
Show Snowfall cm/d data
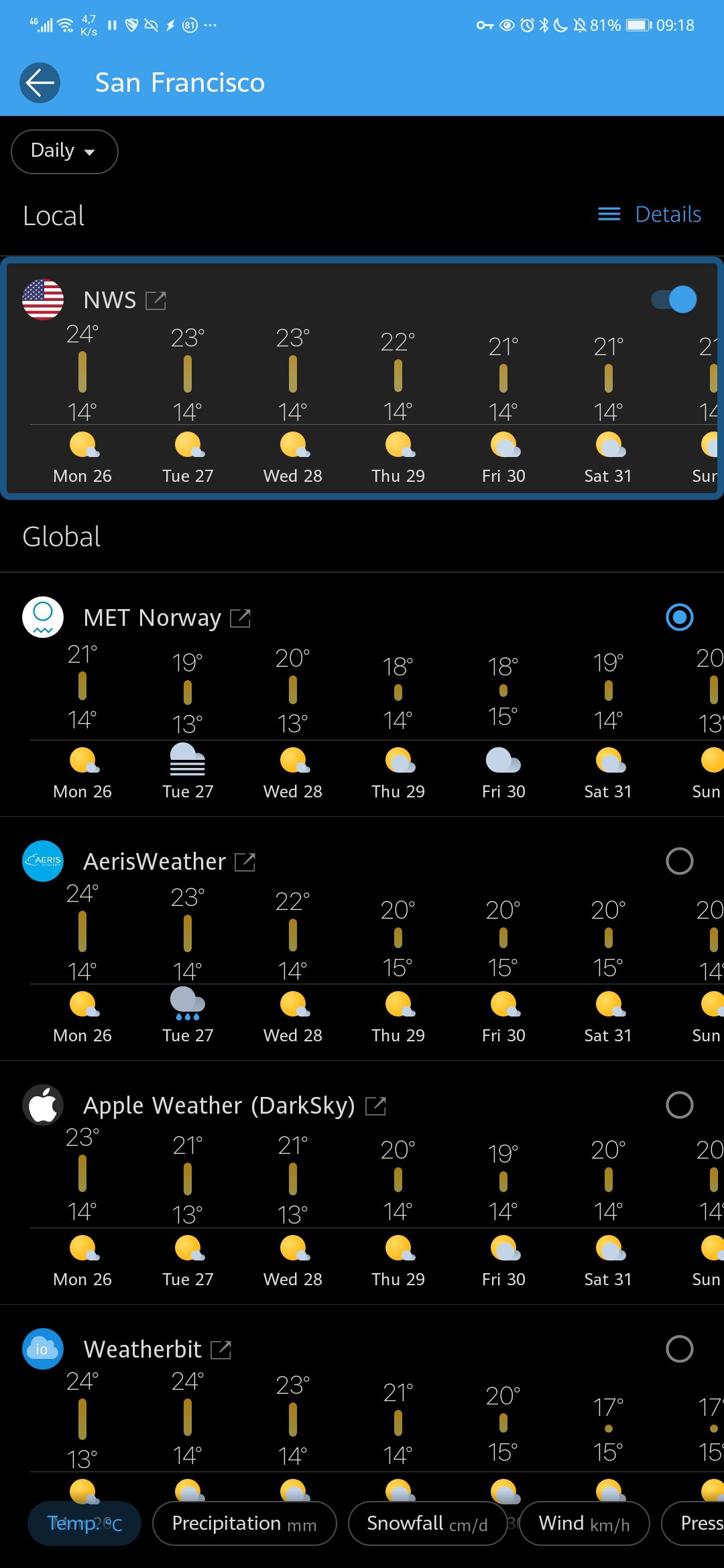427,1524
